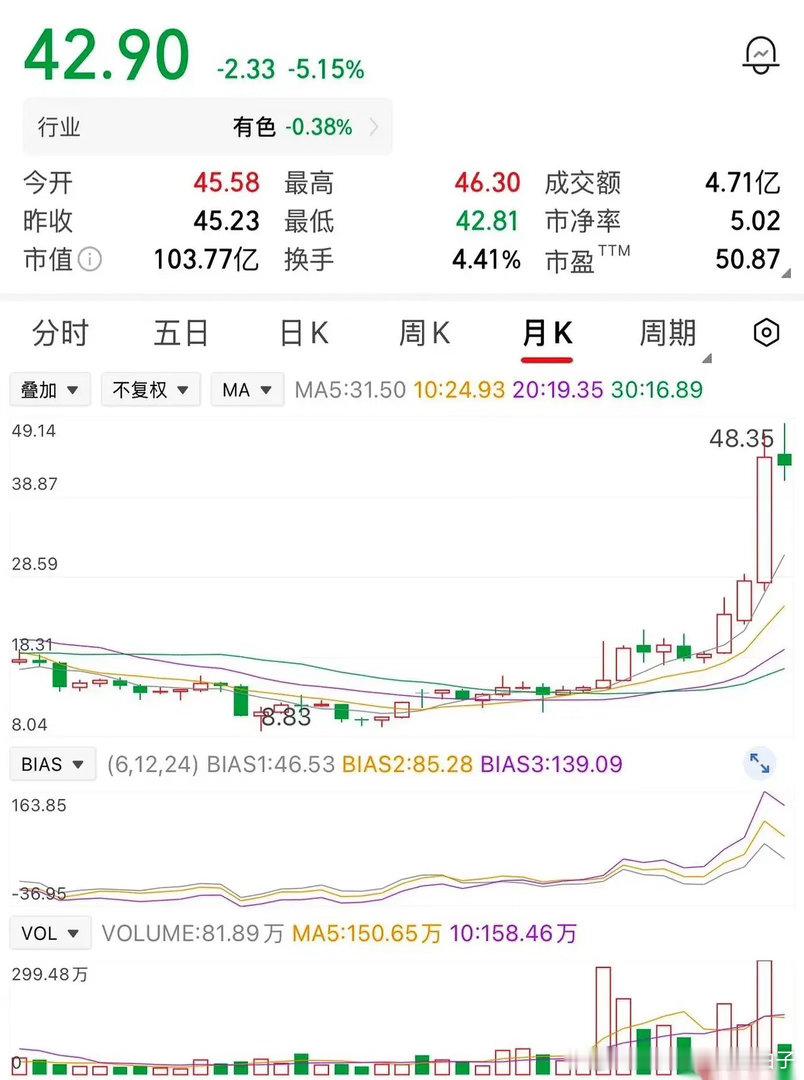Open the BIAS indicator dropdown
This screenshot has width=804, height=1080.
[52, 764]
